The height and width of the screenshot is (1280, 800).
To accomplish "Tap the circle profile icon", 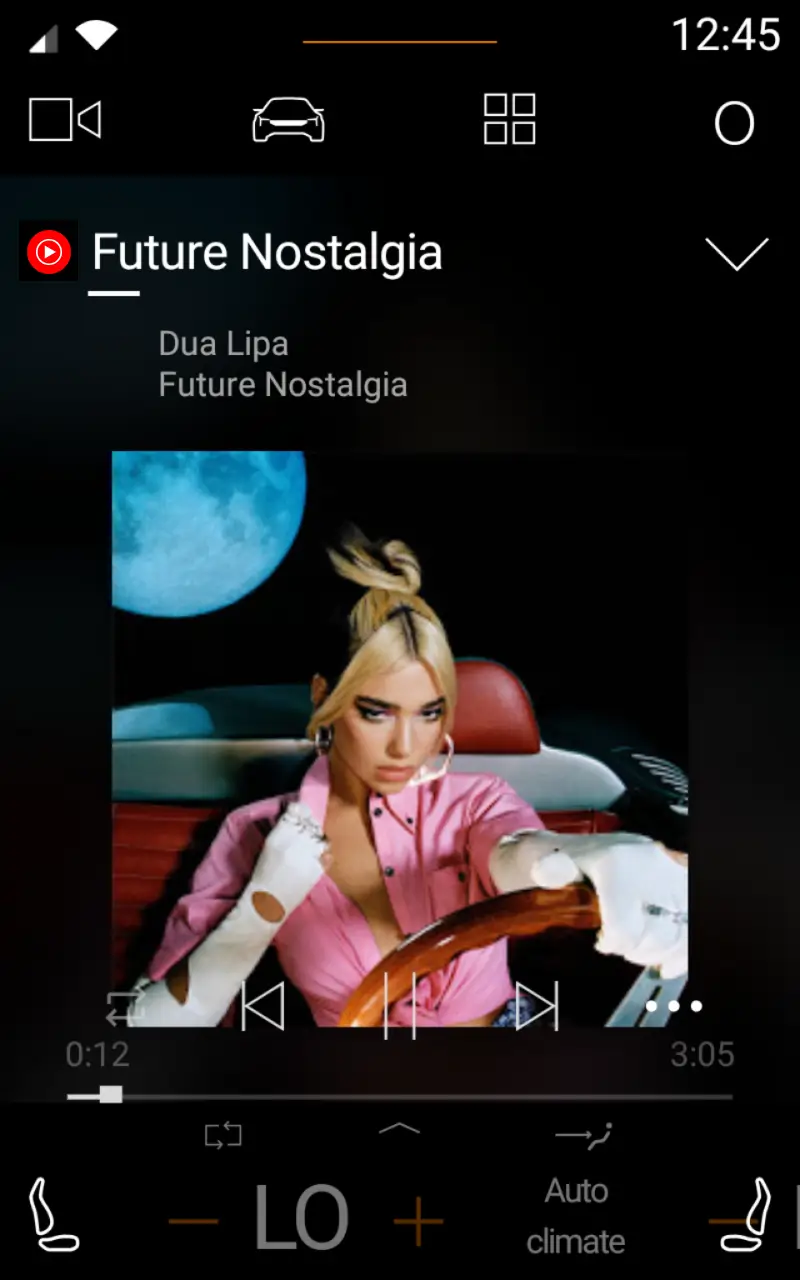I will click(x=733, y=124).
